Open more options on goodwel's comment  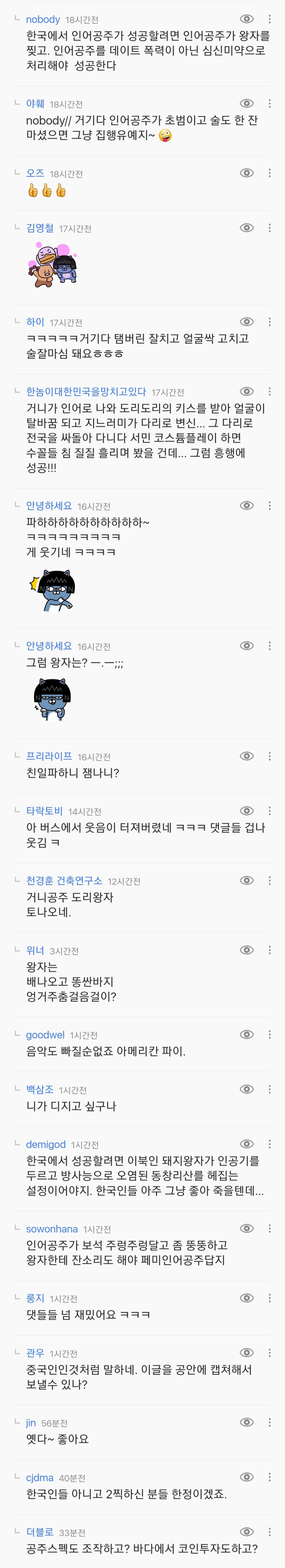point(270,1035)
